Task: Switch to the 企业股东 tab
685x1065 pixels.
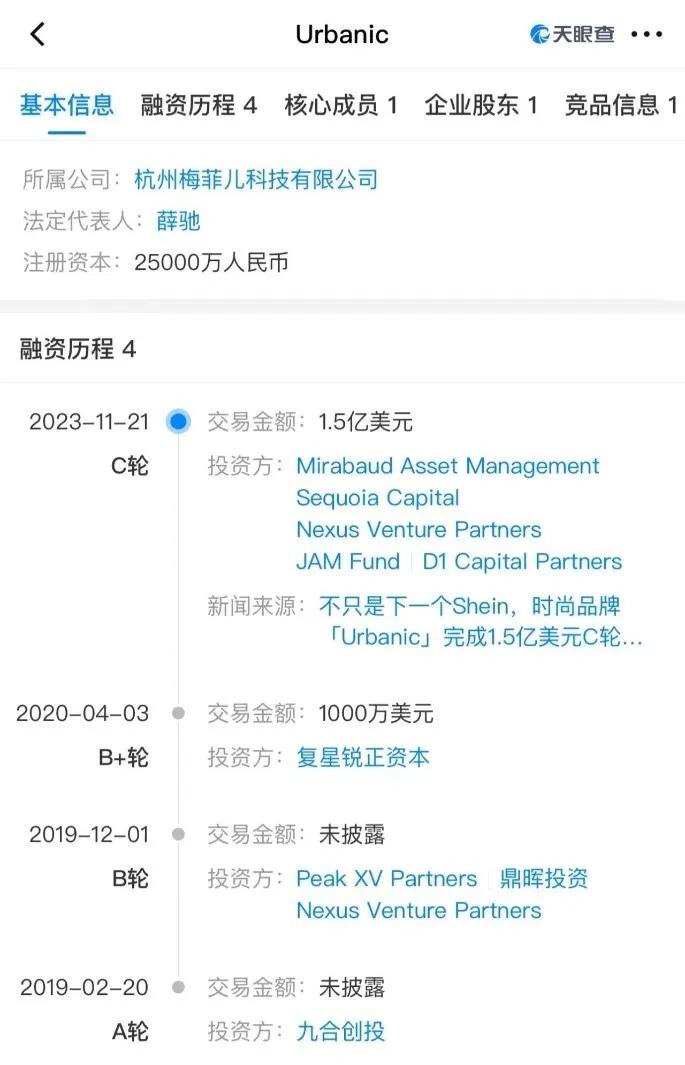Action: coord(481,105)
